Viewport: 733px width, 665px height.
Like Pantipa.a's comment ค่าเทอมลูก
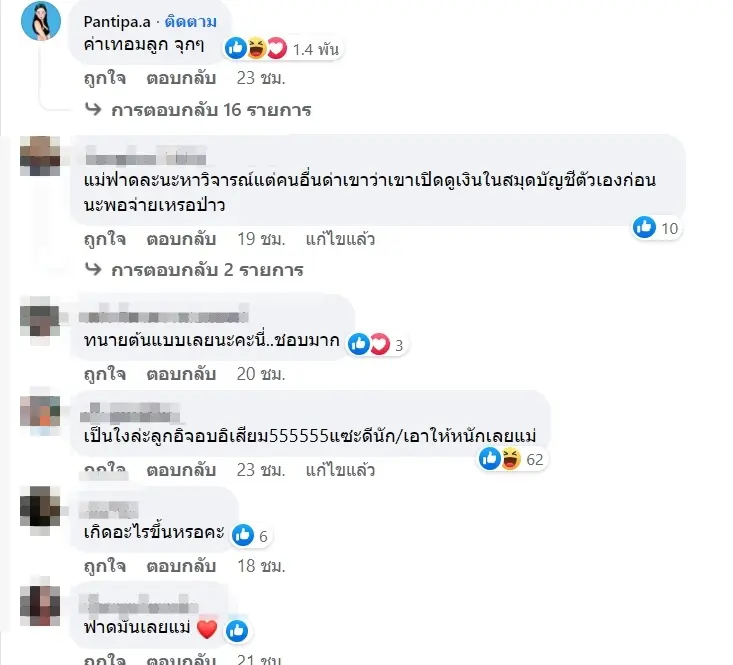[x=103, y=77]
